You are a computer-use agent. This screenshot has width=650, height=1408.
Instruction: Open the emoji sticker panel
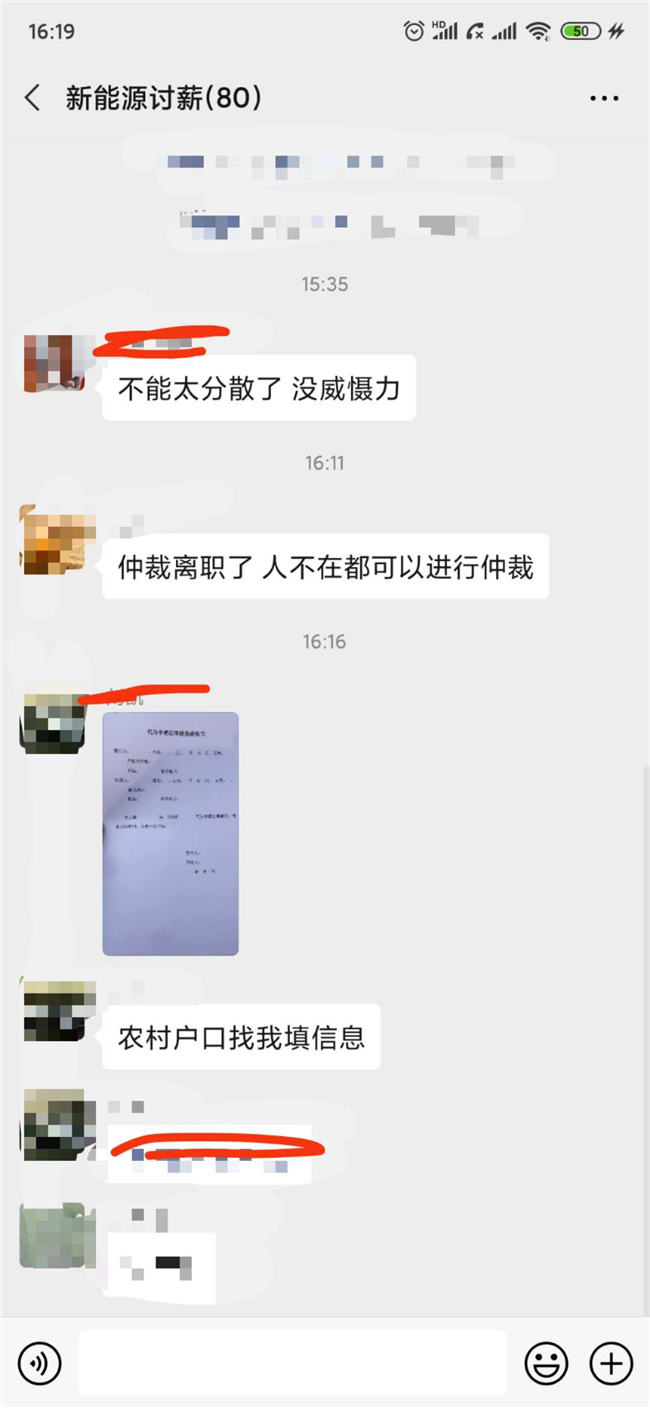coord(547,1362)
